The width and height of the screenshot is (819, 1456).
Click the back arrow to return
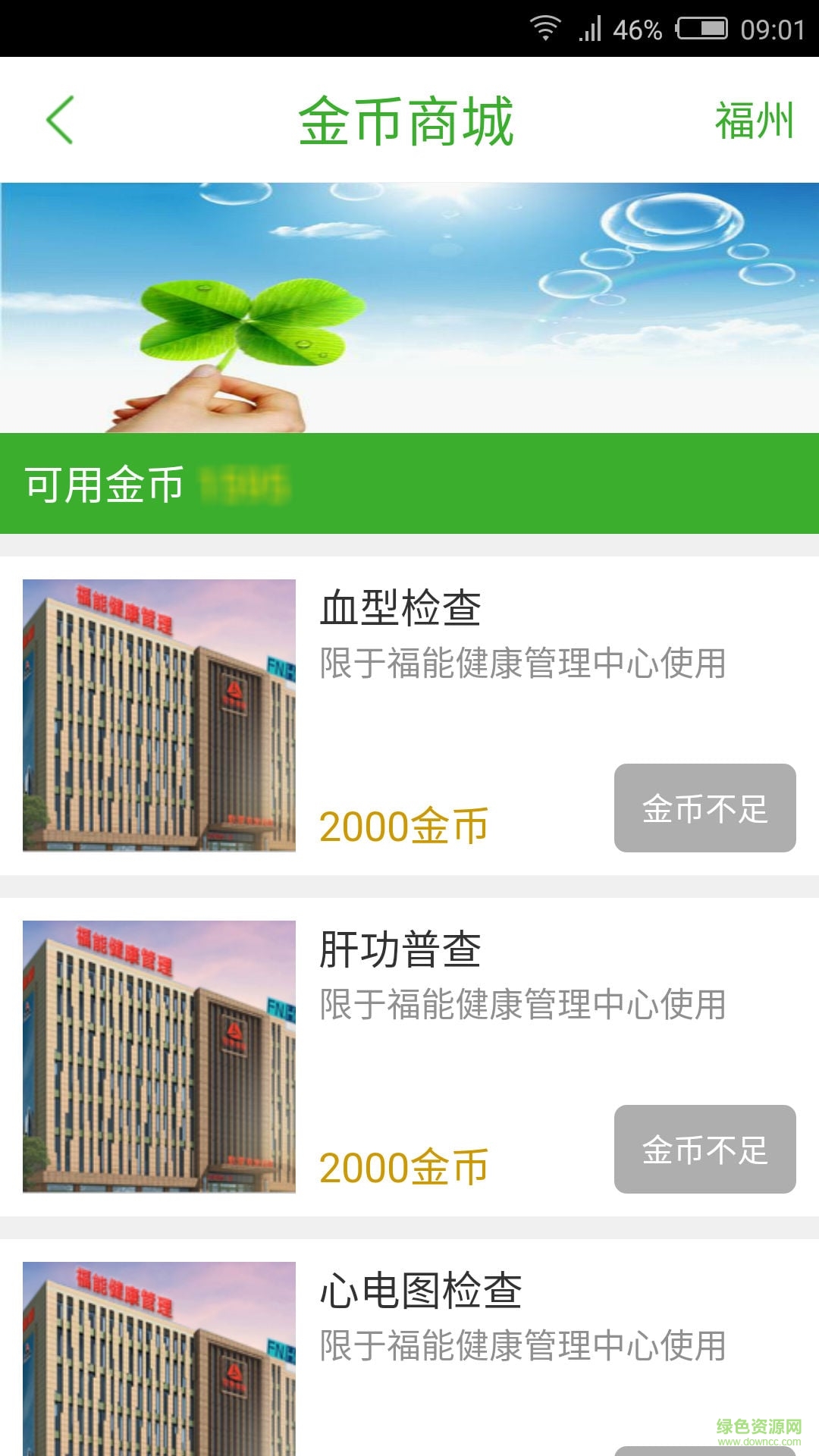point(59,120)
